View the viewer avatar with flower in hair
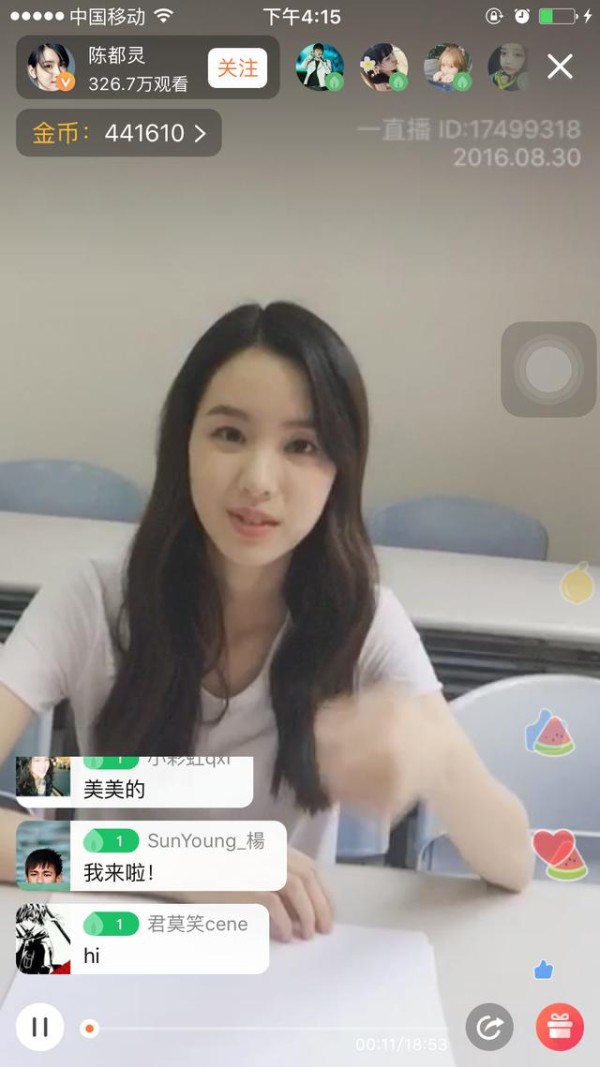Image resolution: width=600 pixels, height=1067 pixels. 384,67
